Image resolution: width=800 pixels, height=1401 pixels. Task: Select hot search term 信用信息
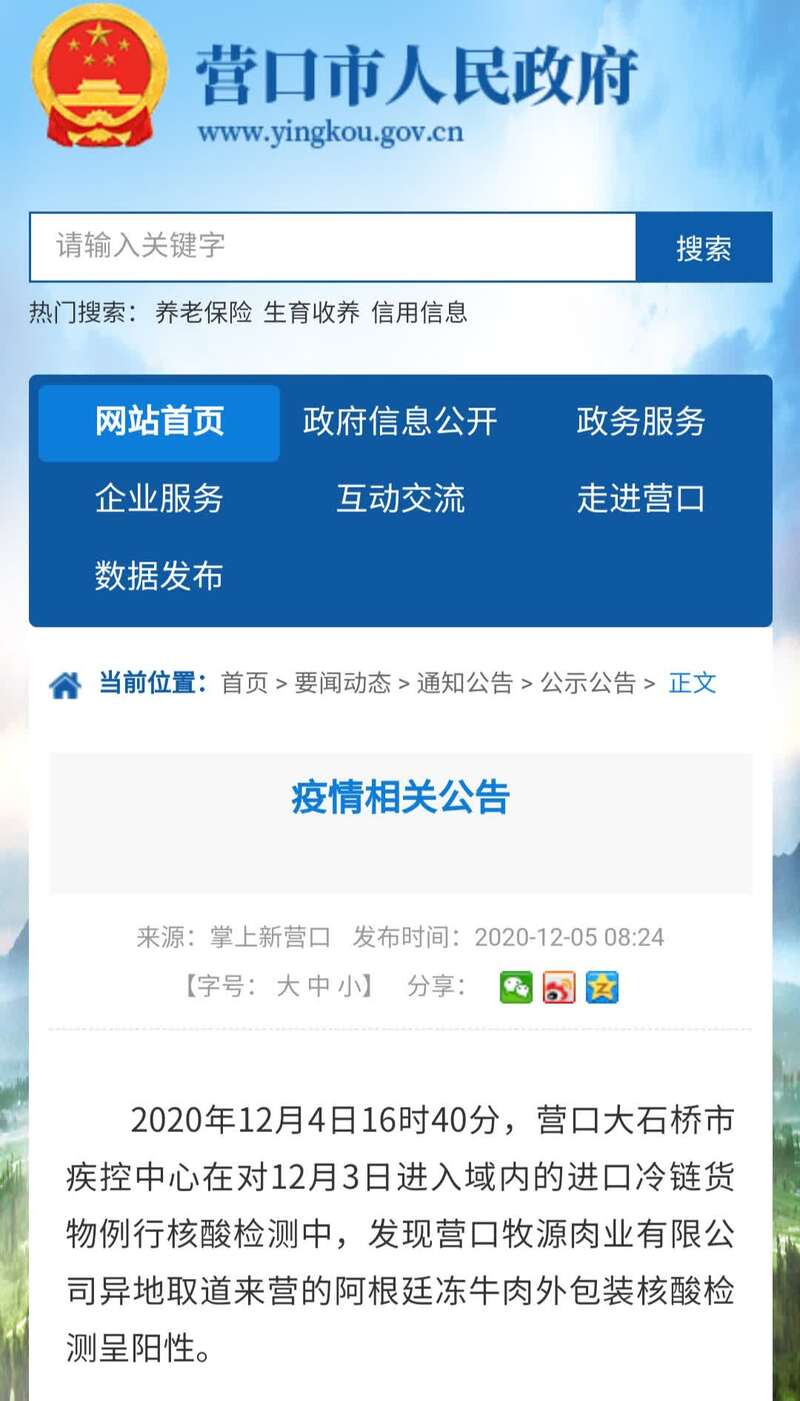pos(419,312)
